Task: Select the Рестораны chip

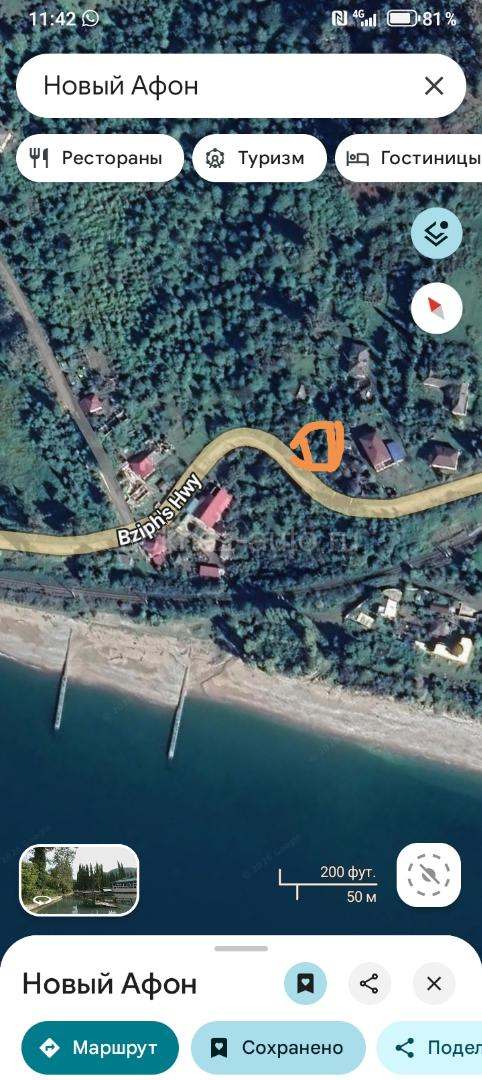Action: 100,158
